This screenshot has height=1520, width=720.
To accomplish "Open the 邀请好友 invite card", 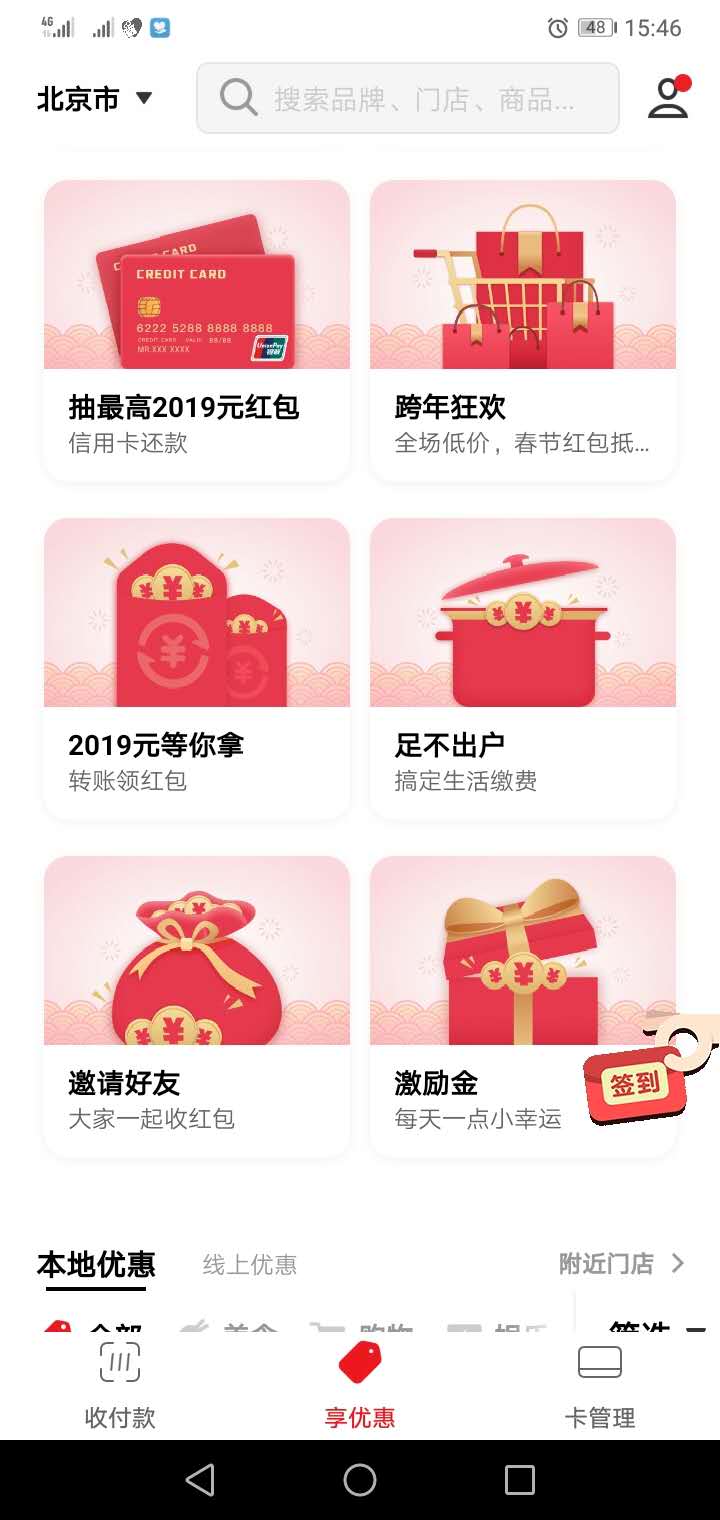I will point(197,1007).
